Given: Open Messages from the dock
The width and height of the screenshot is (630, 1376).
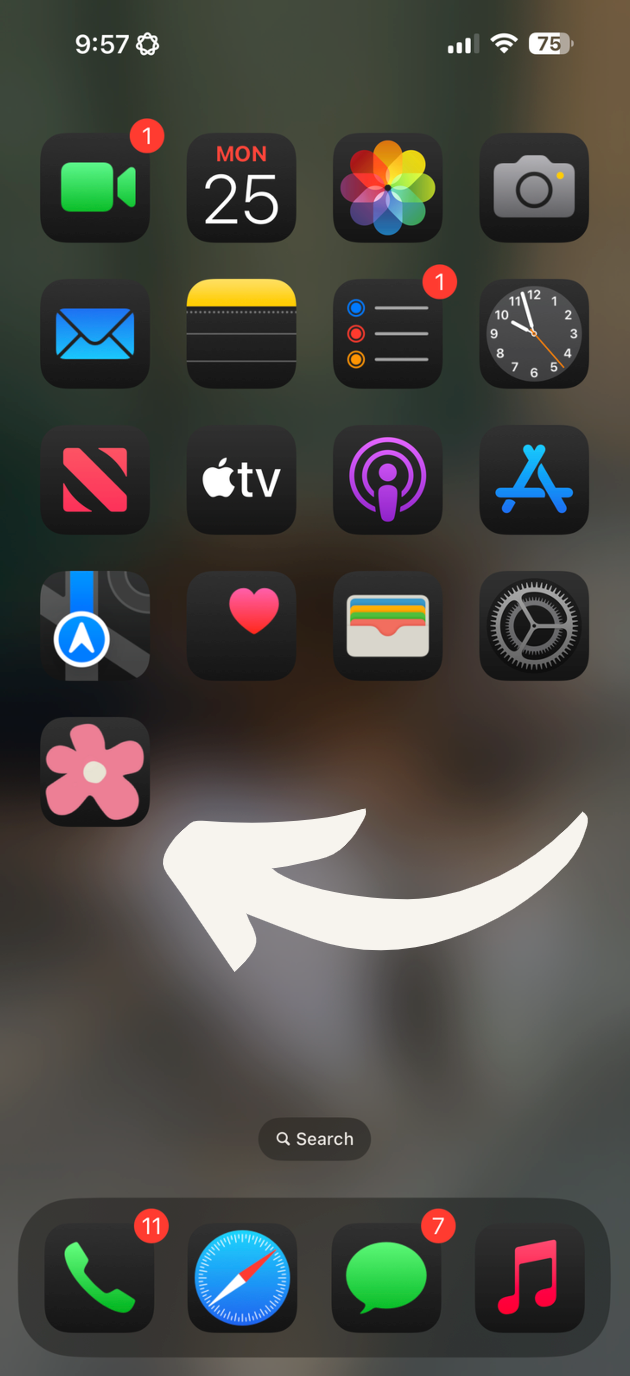Looking at the screenshot, I should (x=386, y=1278).
